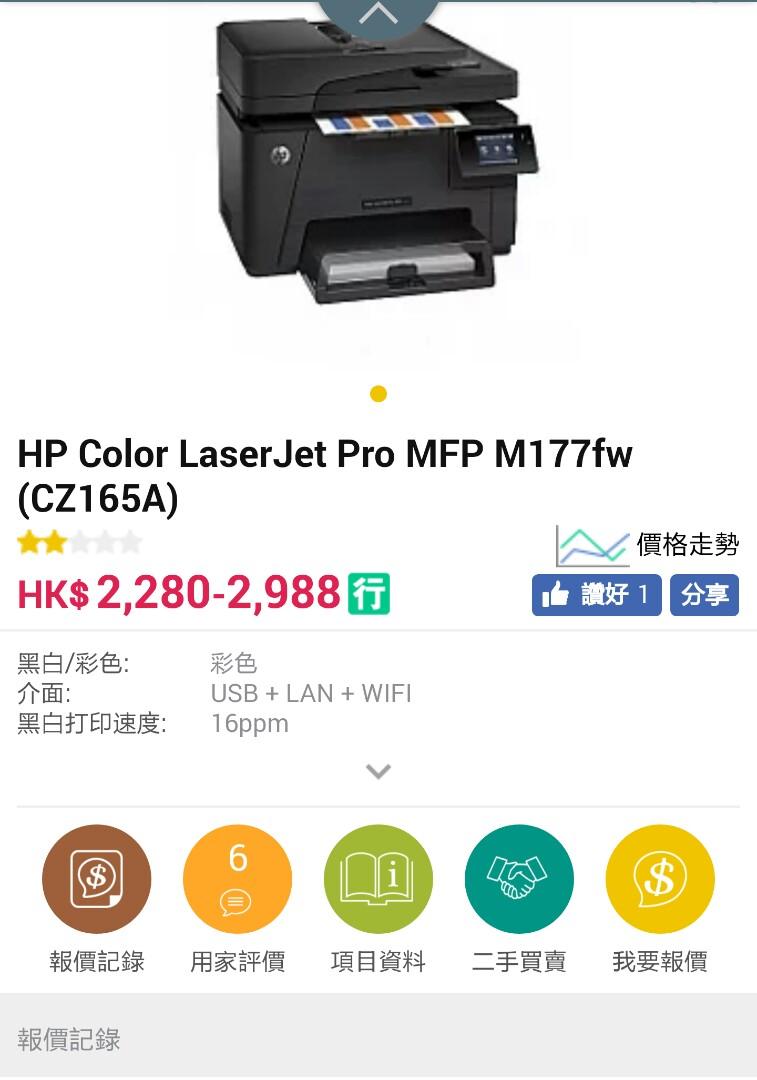Like the product with the 讚好 button
The height and width of the screenshot is (1080, 757).
coord(596,595)
